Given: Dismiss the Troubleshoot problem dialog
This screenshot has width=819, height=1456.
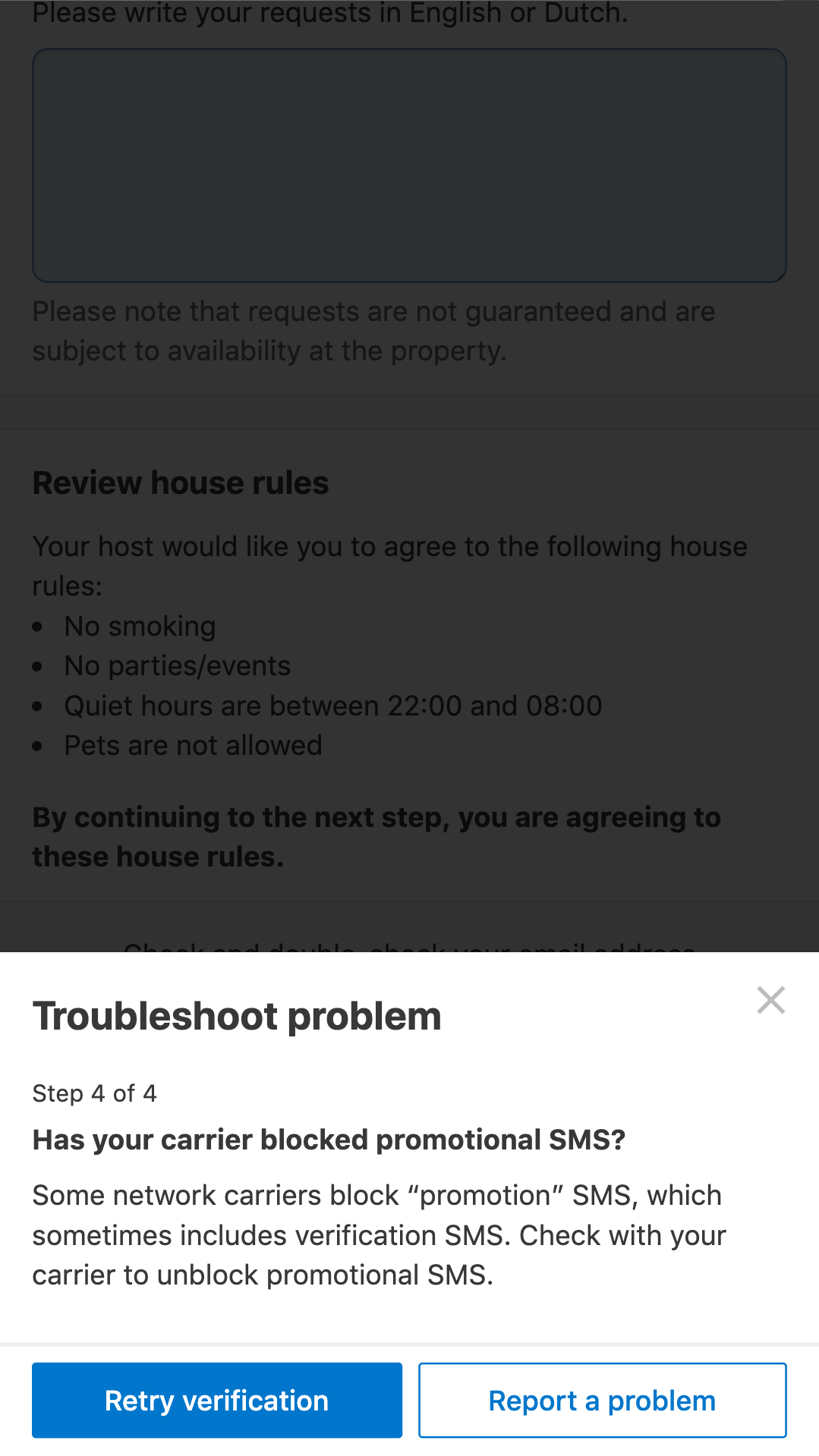Looking at the screenshot, I should tap(771, 1000).
